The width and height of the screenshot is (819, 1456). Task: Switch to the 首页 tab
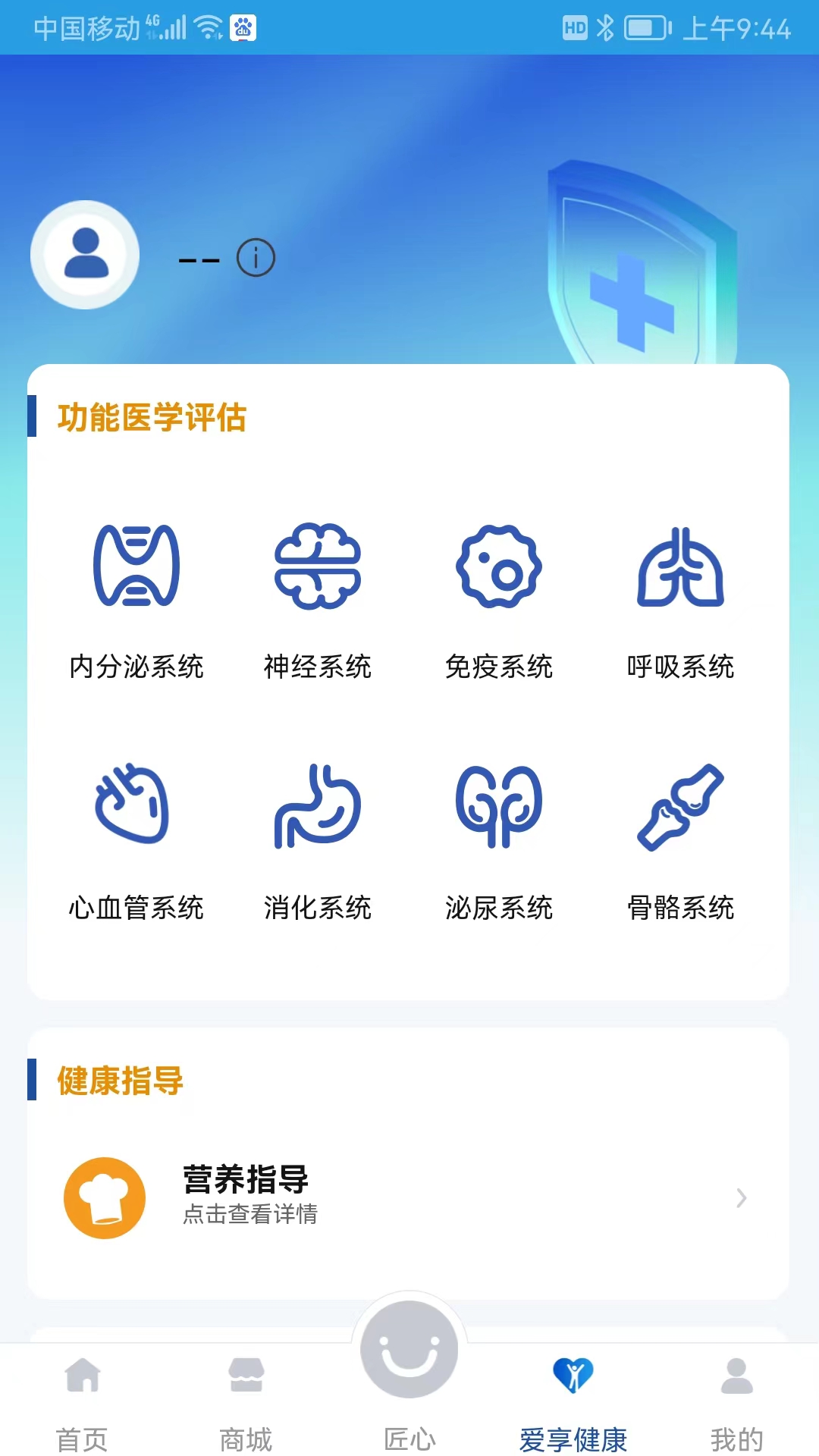82,1403
